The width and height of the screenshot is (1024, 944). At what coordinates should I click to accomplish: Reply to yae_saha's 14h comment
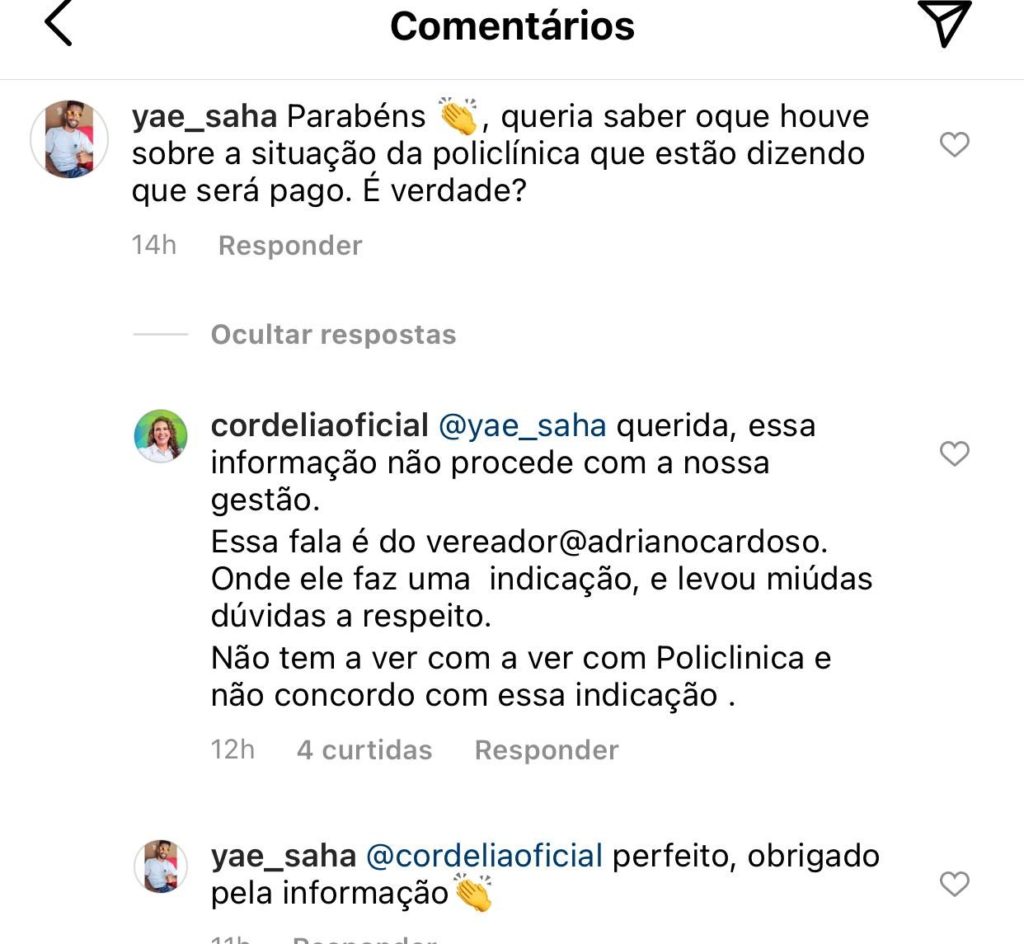click(x=290, y=245)
